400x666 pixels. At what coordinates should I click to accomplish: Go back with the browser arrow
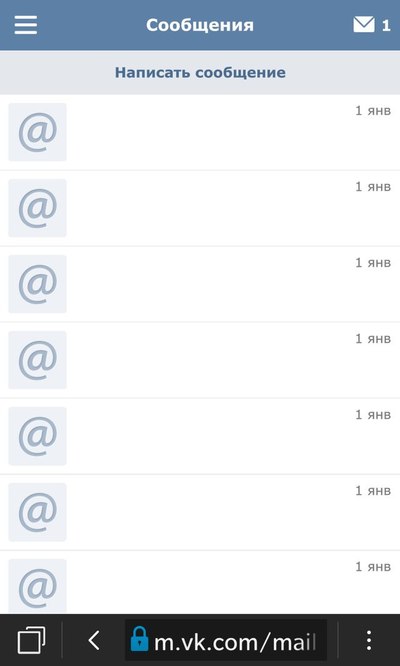94,640
